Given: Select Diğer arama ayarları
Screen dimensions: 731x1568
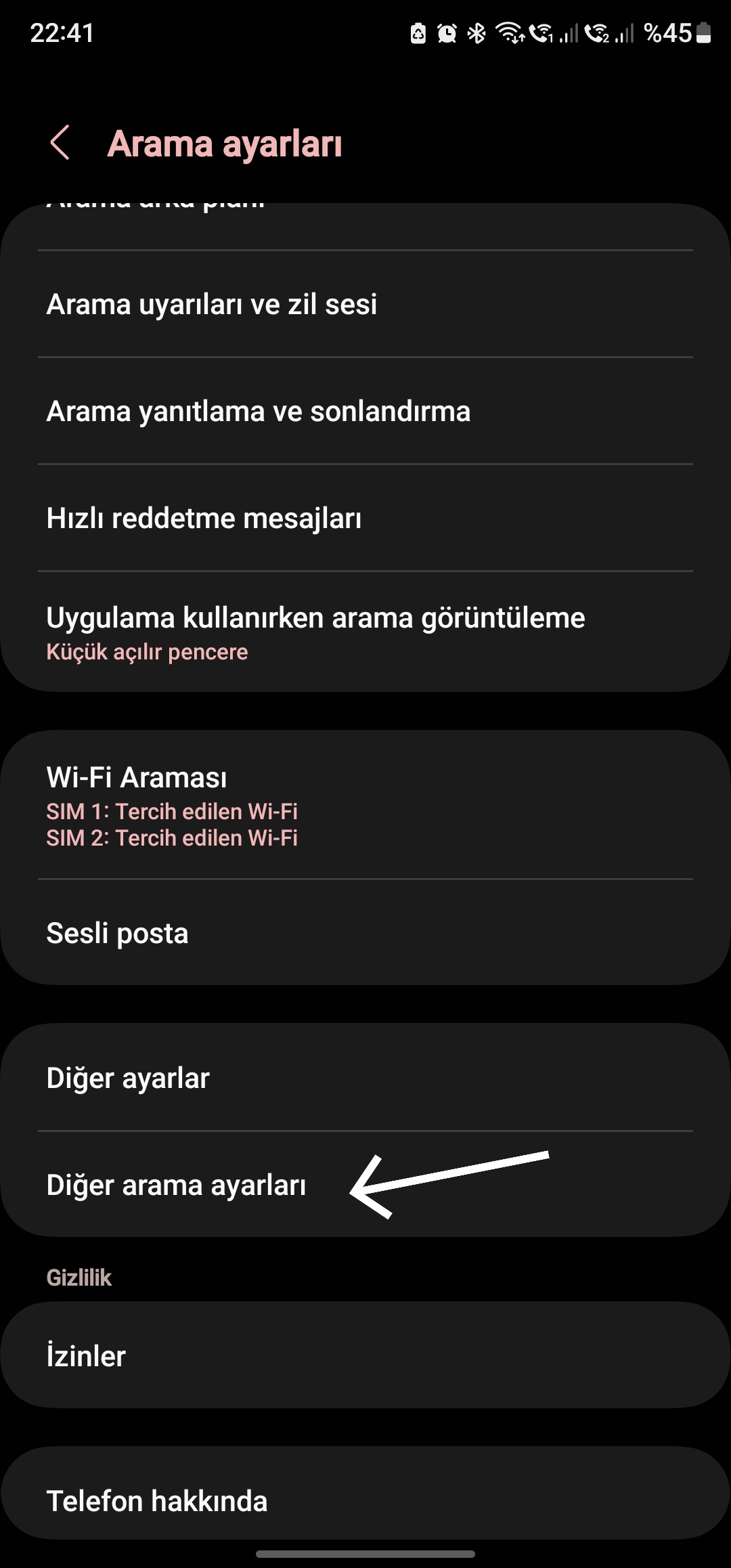Looking at the screenshot, I should click(365, 1184).
